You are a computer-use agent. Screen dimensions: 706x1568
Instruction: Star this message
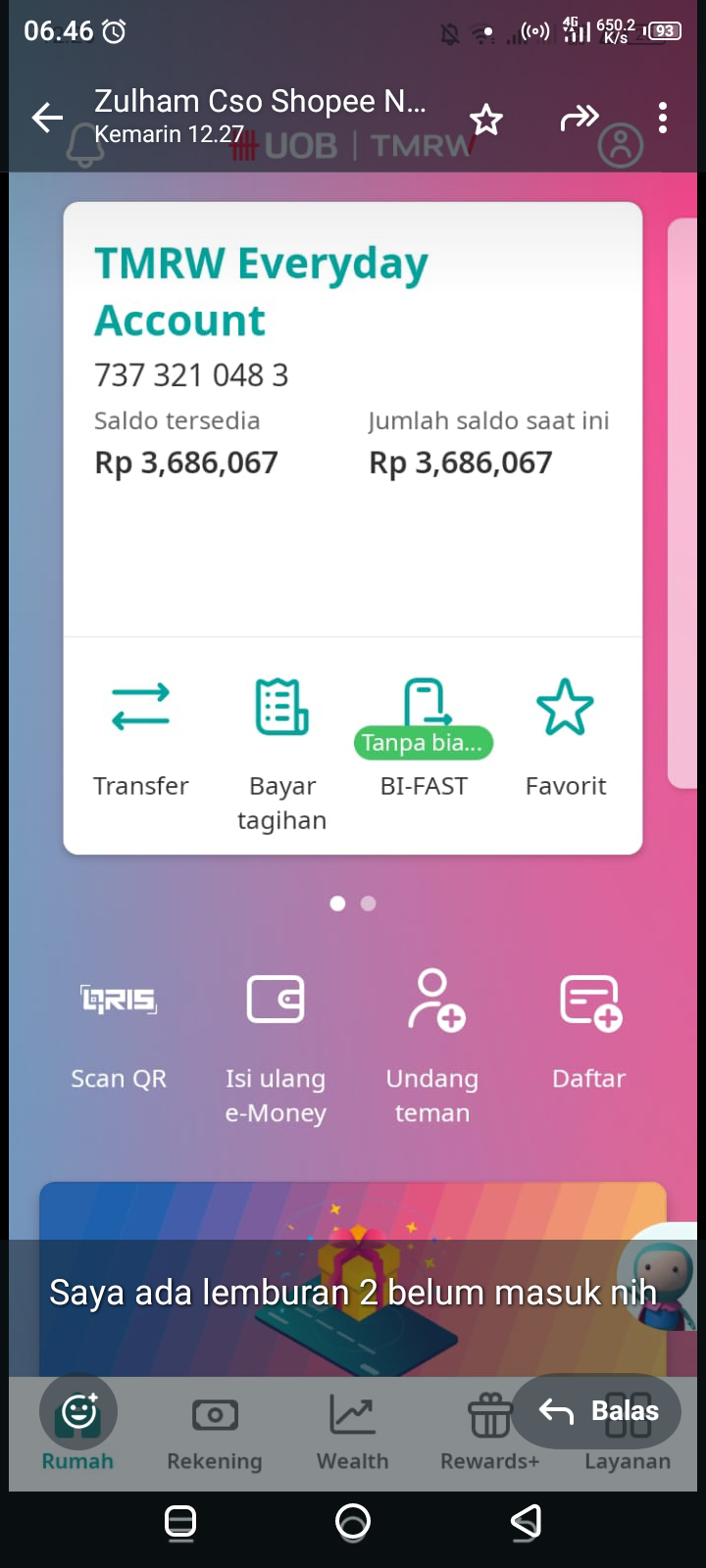coord(486,120)
